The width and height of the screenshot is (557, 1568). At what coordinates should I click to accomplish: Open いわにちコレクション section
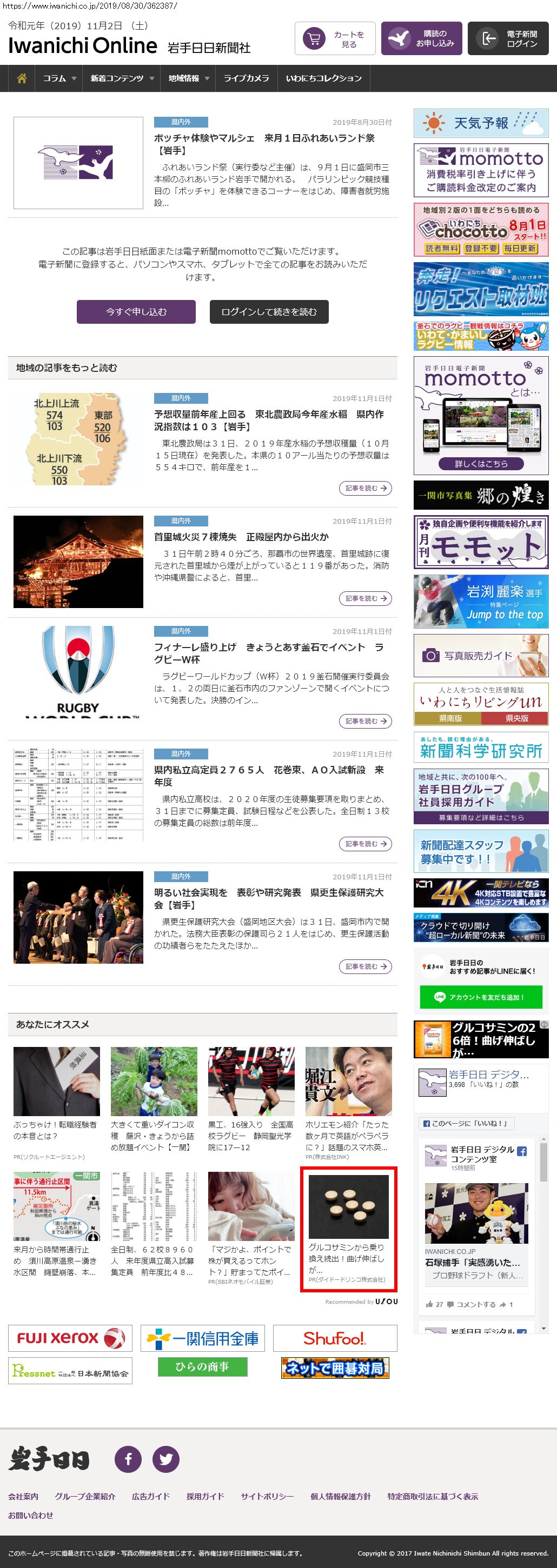323,78
